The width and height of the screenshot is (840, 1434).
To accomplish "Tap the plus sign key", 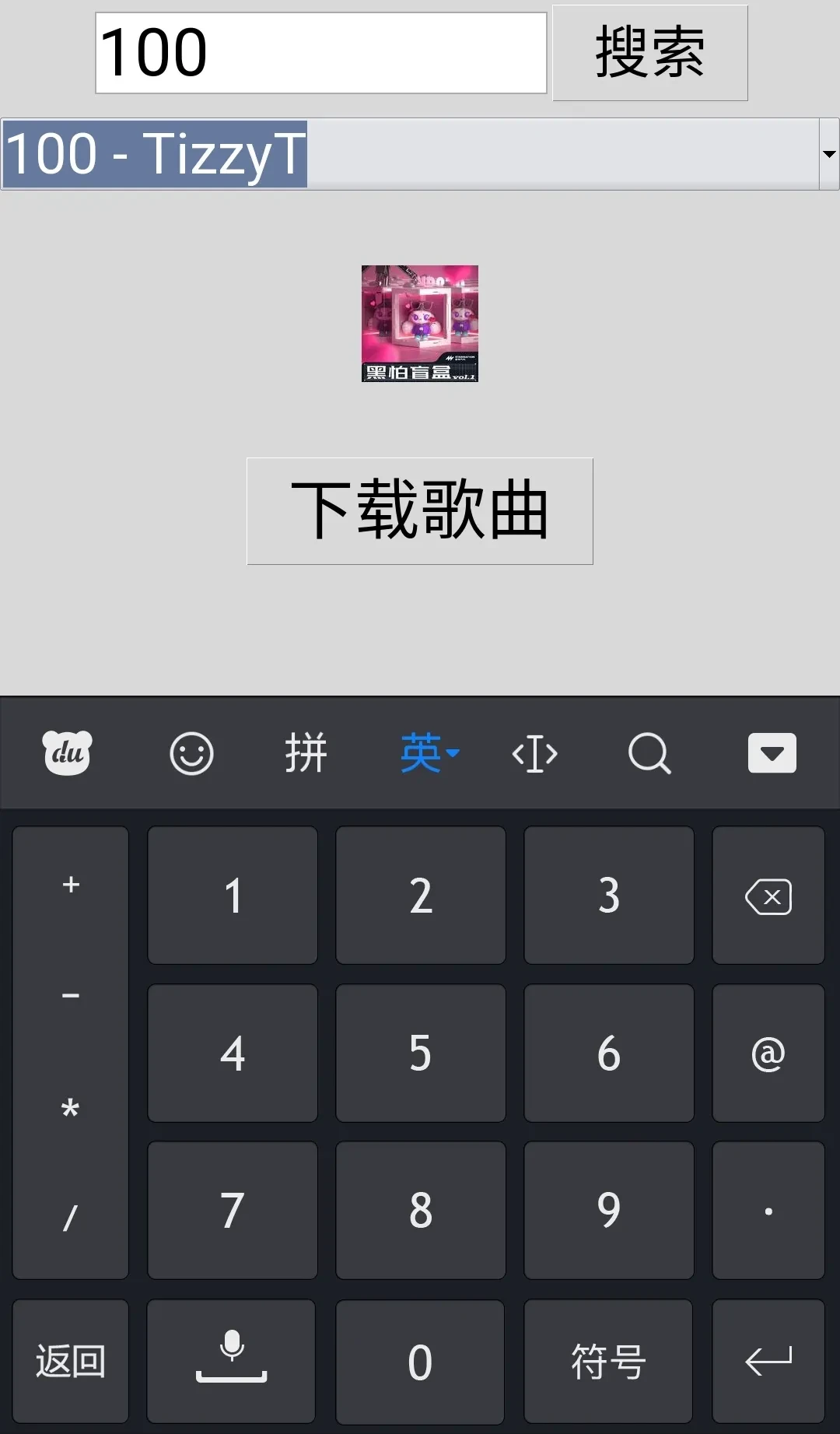I will pyautogui.click(x=71, y=885).
